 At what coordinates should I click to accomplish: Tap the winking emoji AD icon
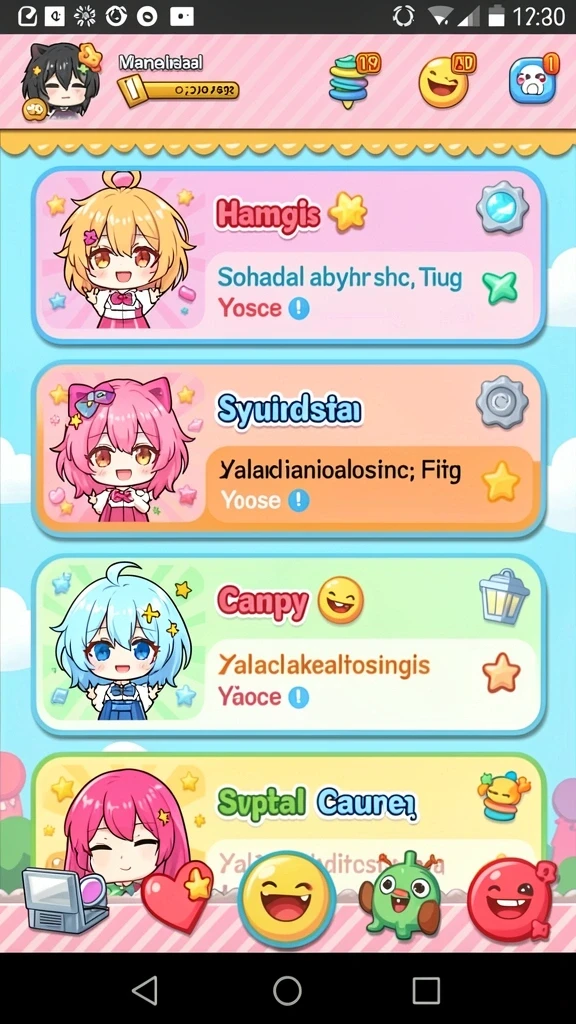[x=446, y=81]
